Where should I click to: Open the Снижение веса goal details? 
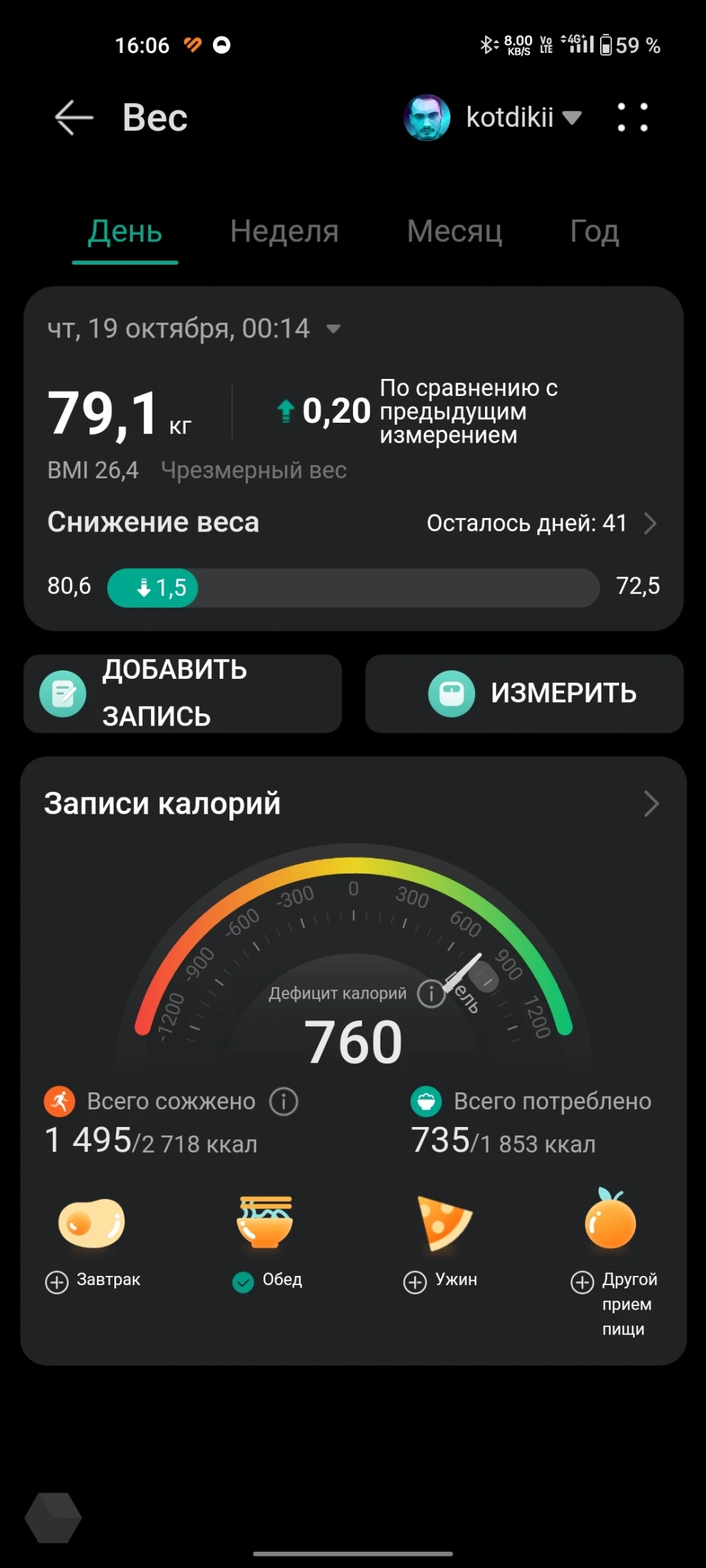click(650, 523)
